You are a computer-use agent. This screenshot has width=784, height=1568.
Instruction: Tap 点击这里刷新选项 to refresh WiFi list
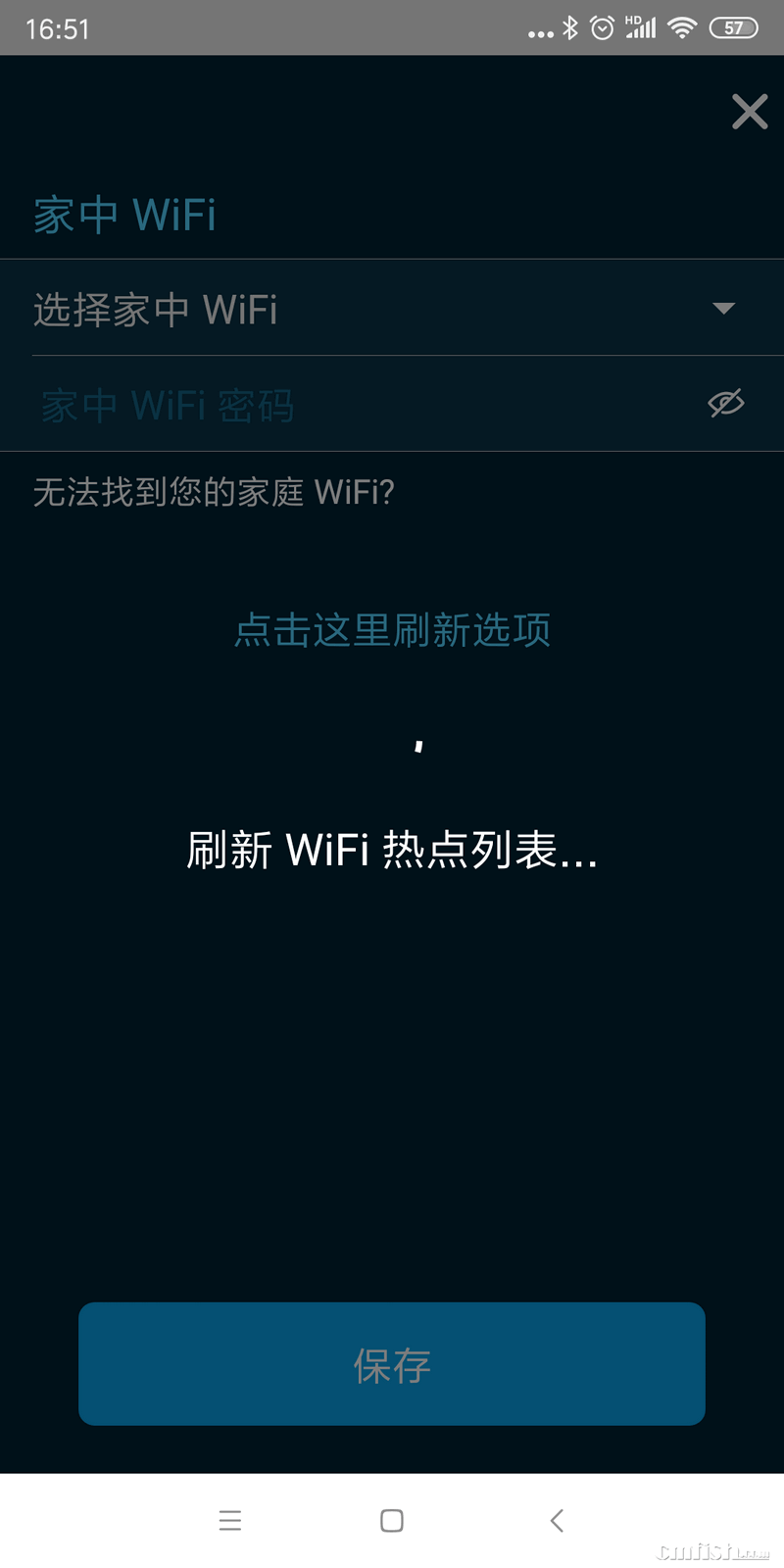pos(392,630)
